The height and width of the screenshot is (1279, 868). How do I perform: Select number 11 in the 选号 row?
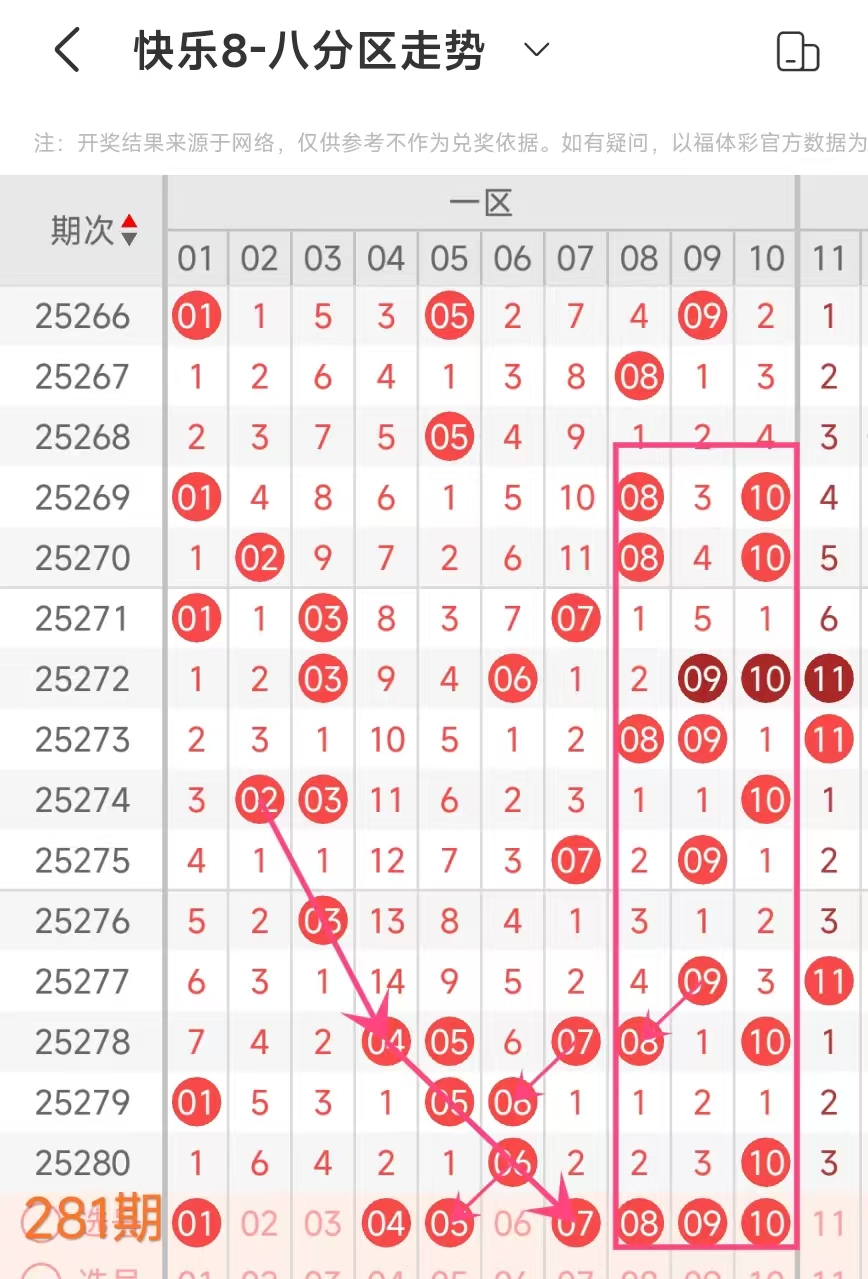(x=829, y=1223)
